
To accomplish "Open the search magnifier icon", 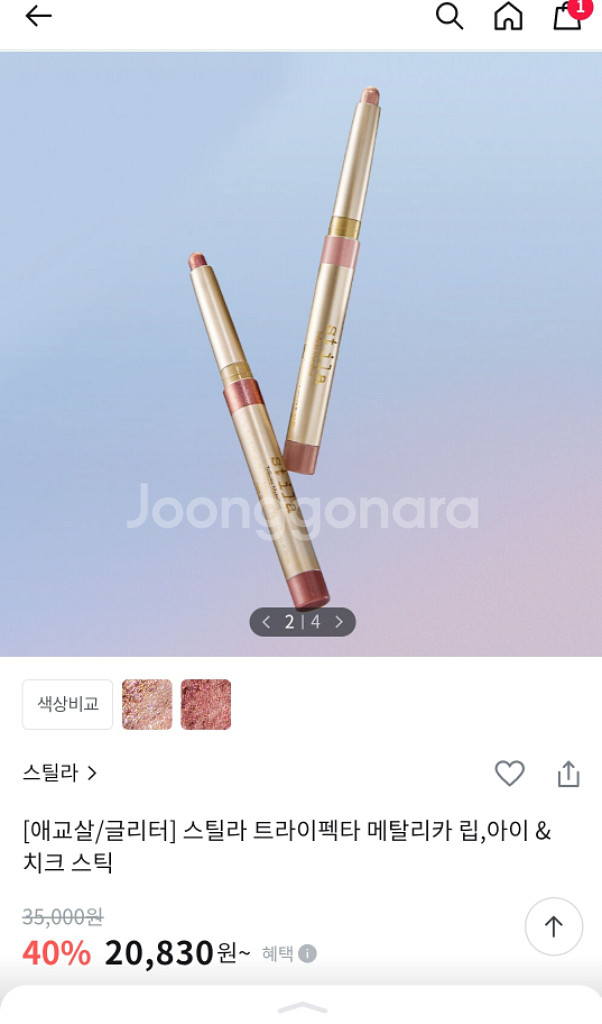I will [x=449, y=16].
